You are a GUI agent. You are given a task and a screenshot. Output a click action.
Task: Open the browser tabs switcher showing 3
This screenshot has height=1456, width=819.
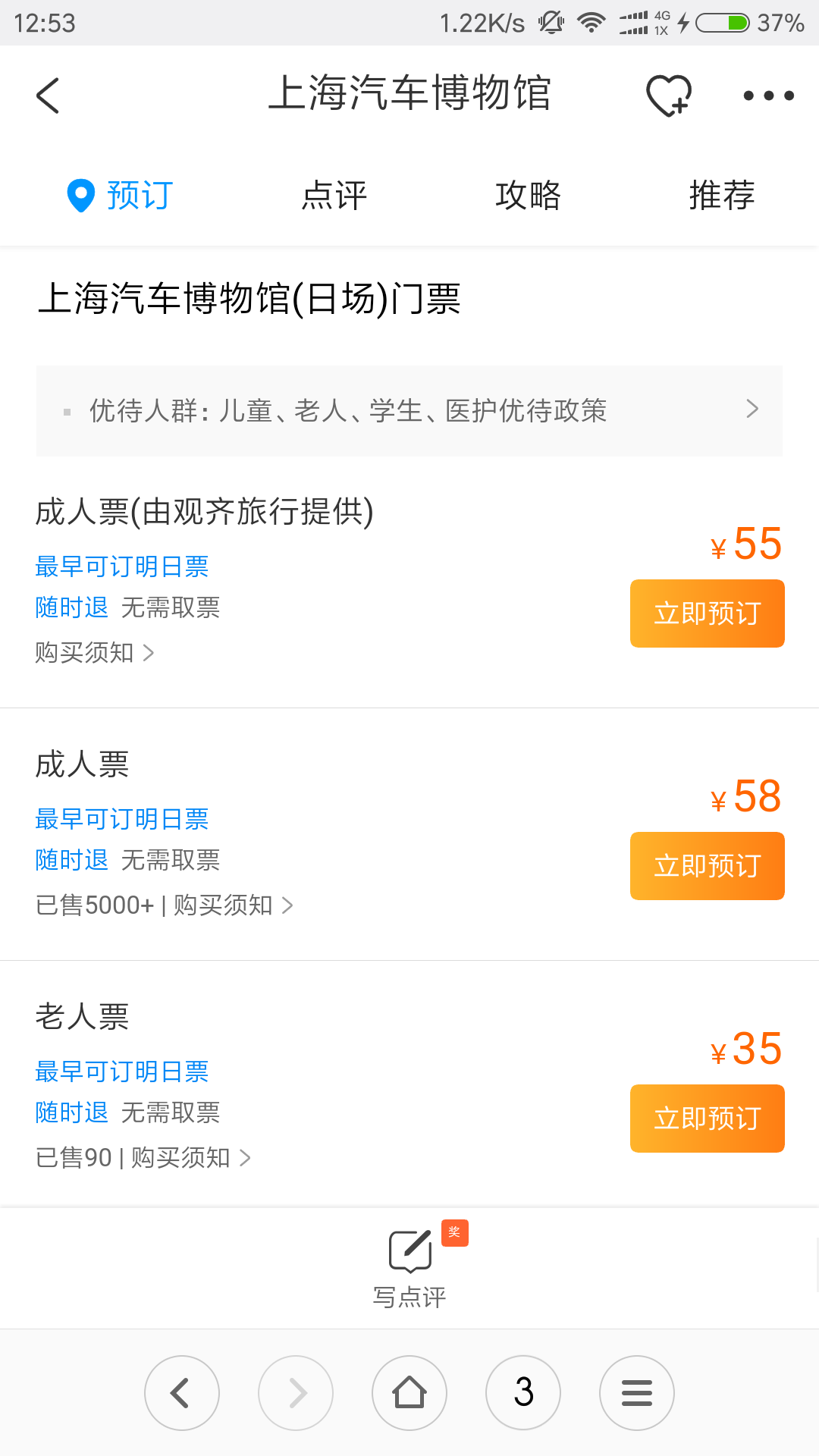[x=523, y=1393]
